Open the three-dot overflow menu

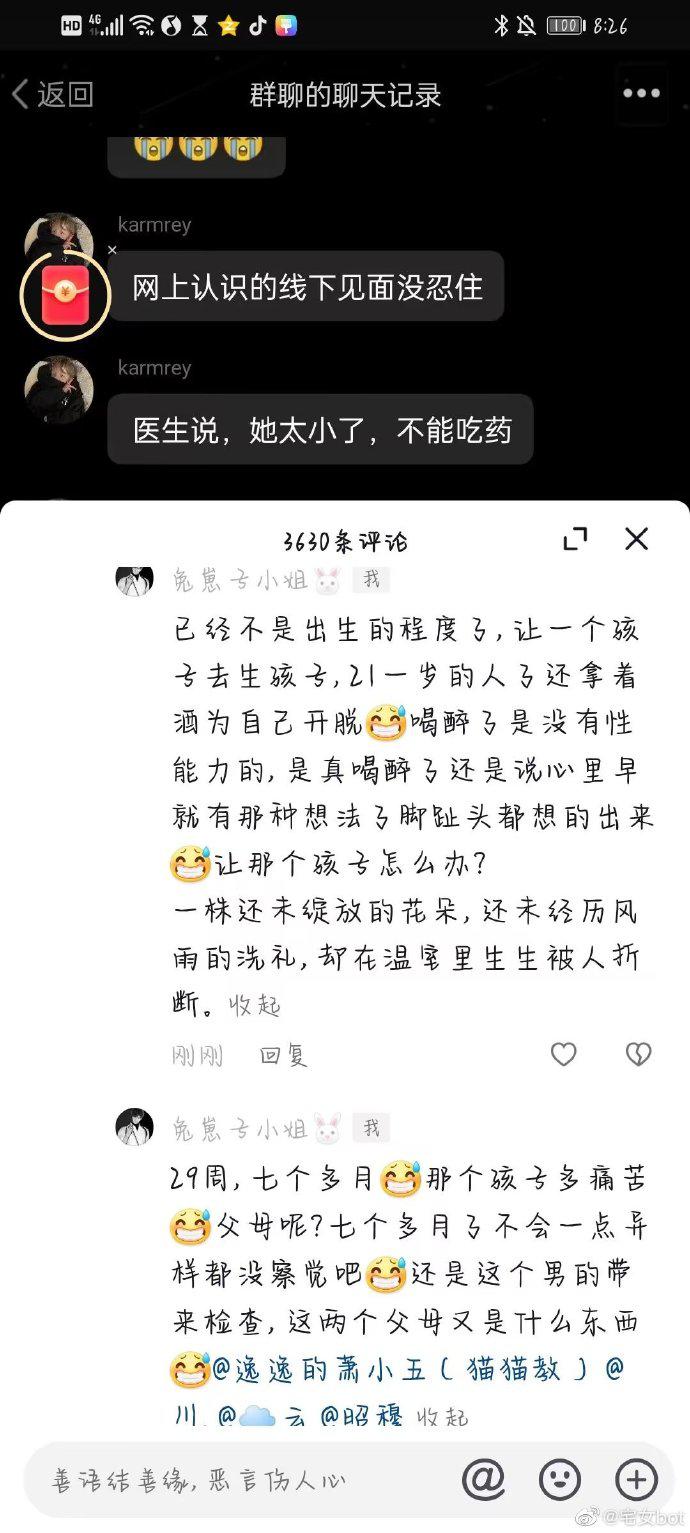[x=640, y=94]
